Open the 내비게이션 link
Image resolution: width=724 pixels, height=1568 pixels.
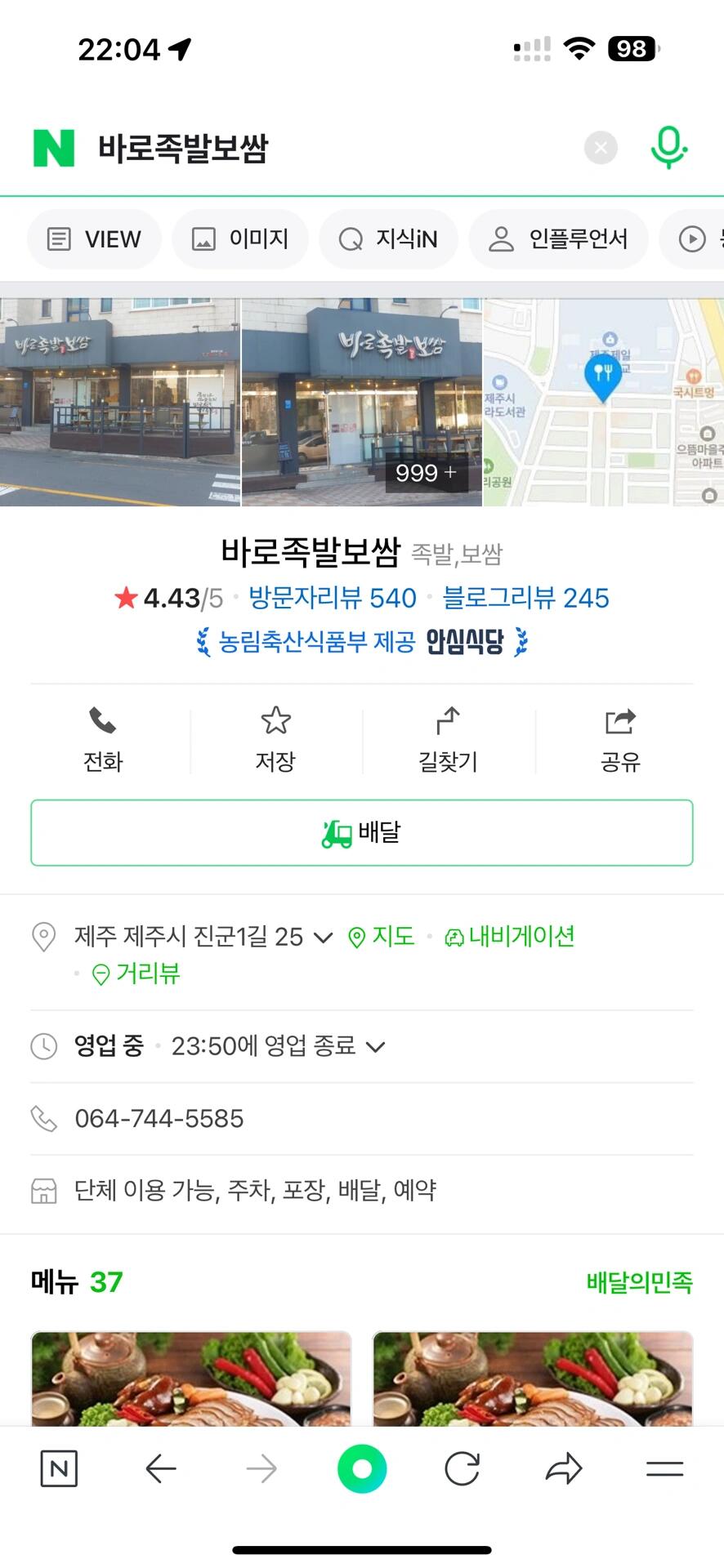(510, 936)
